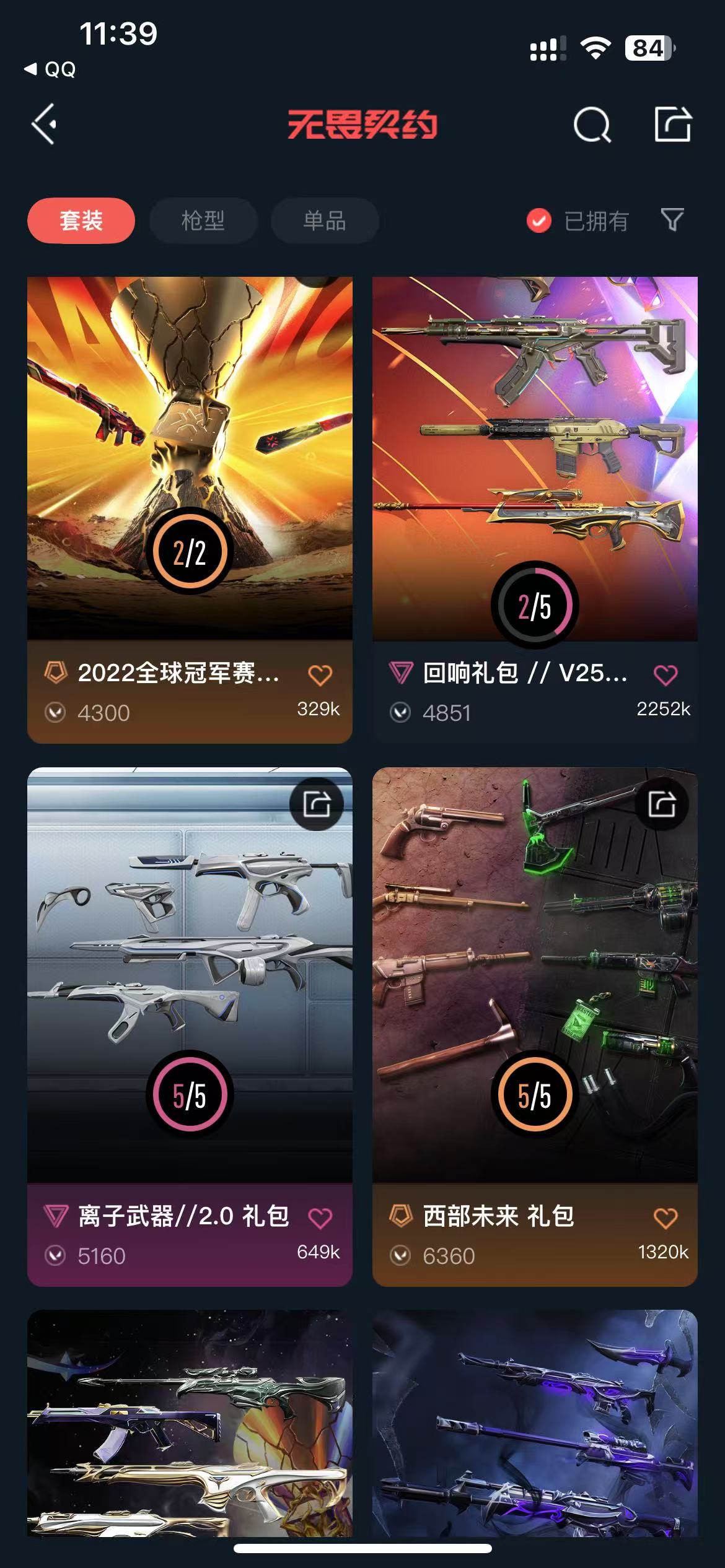Favorite the 2022全球冠军赛 bundle
The width and height of the screenshot is (725, 1568).
point(320,674)
